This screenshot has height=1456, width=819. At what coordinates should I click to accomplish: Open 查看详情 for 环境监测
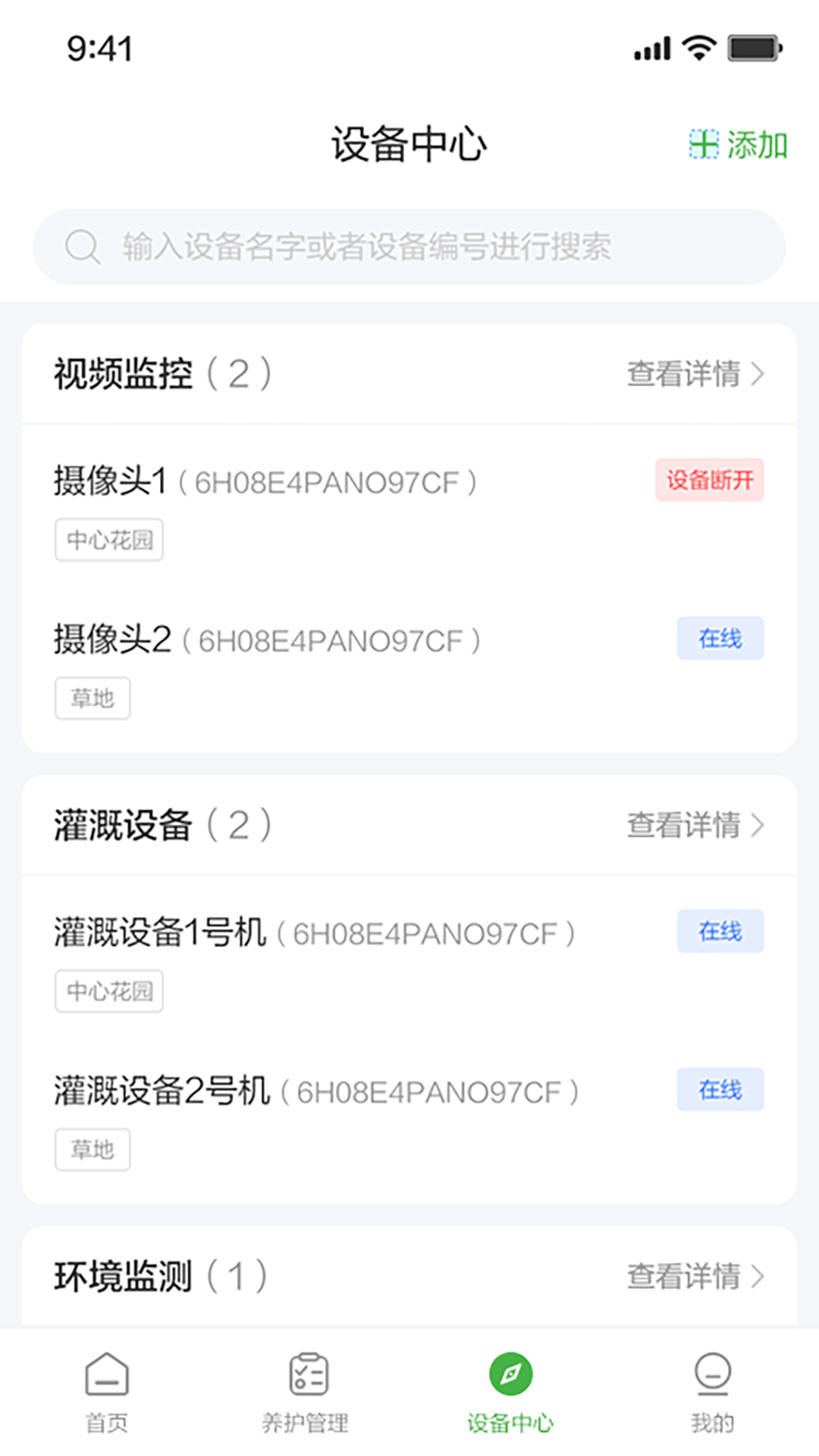click(x=695, y=1276)
